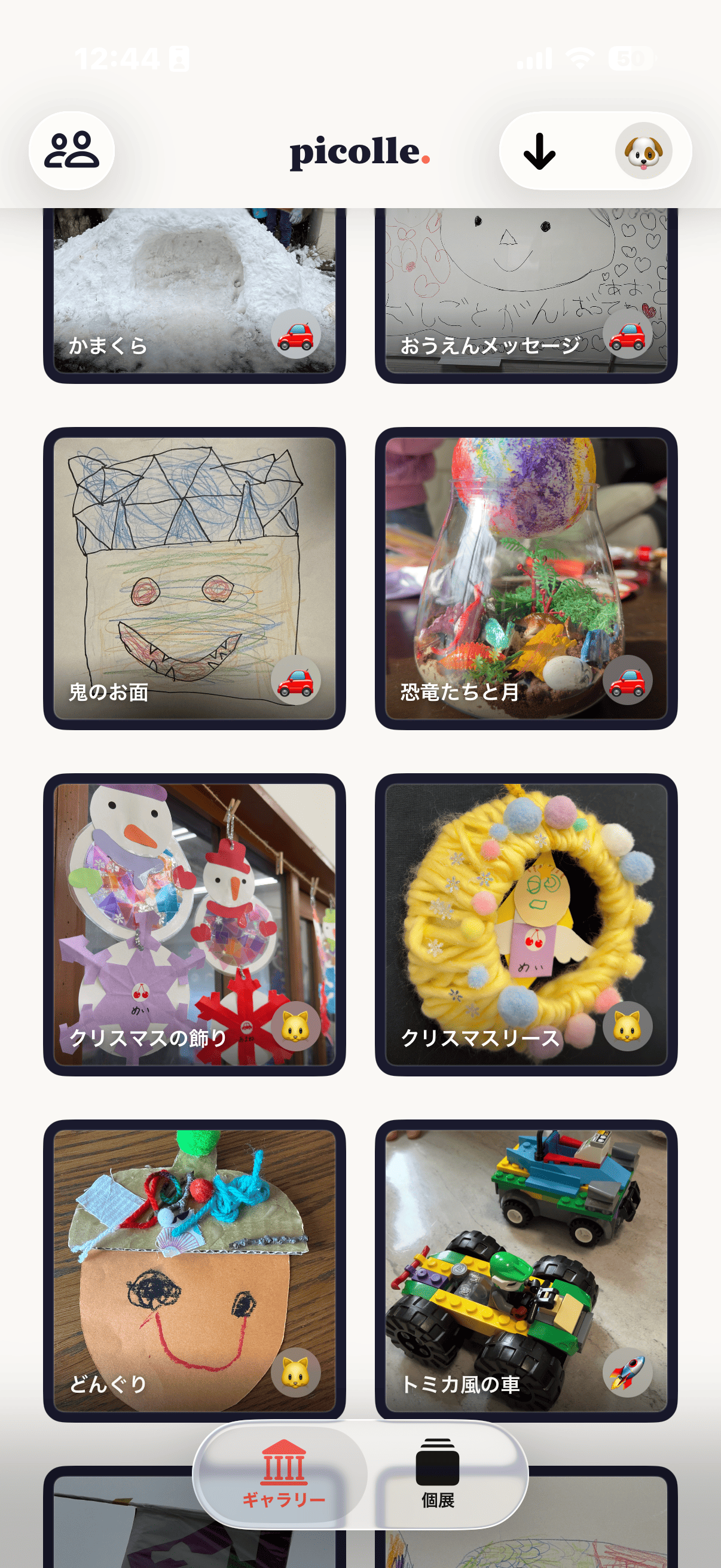
Task: Open the かまくら artwork card
Action: click(194, 292)
